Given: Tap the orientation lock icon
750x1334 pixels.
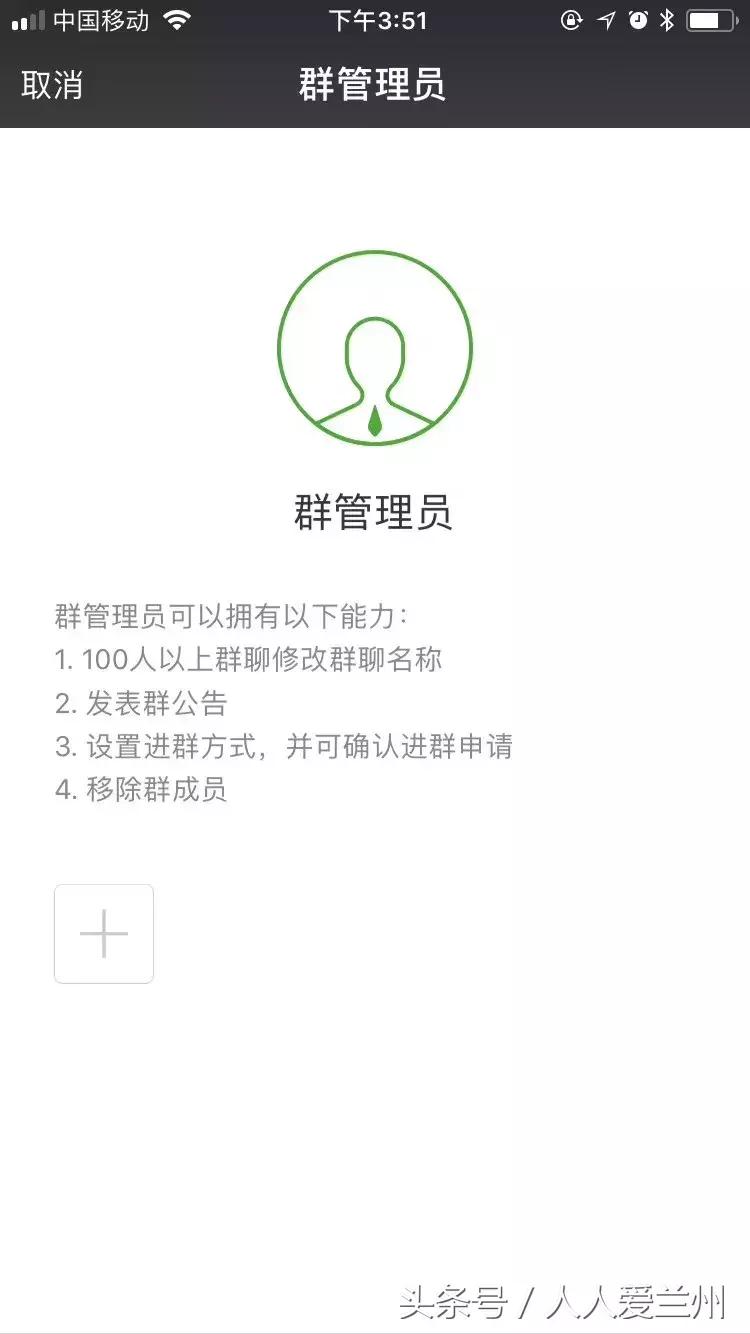Looking at the screenshot, I should point(570,19).
